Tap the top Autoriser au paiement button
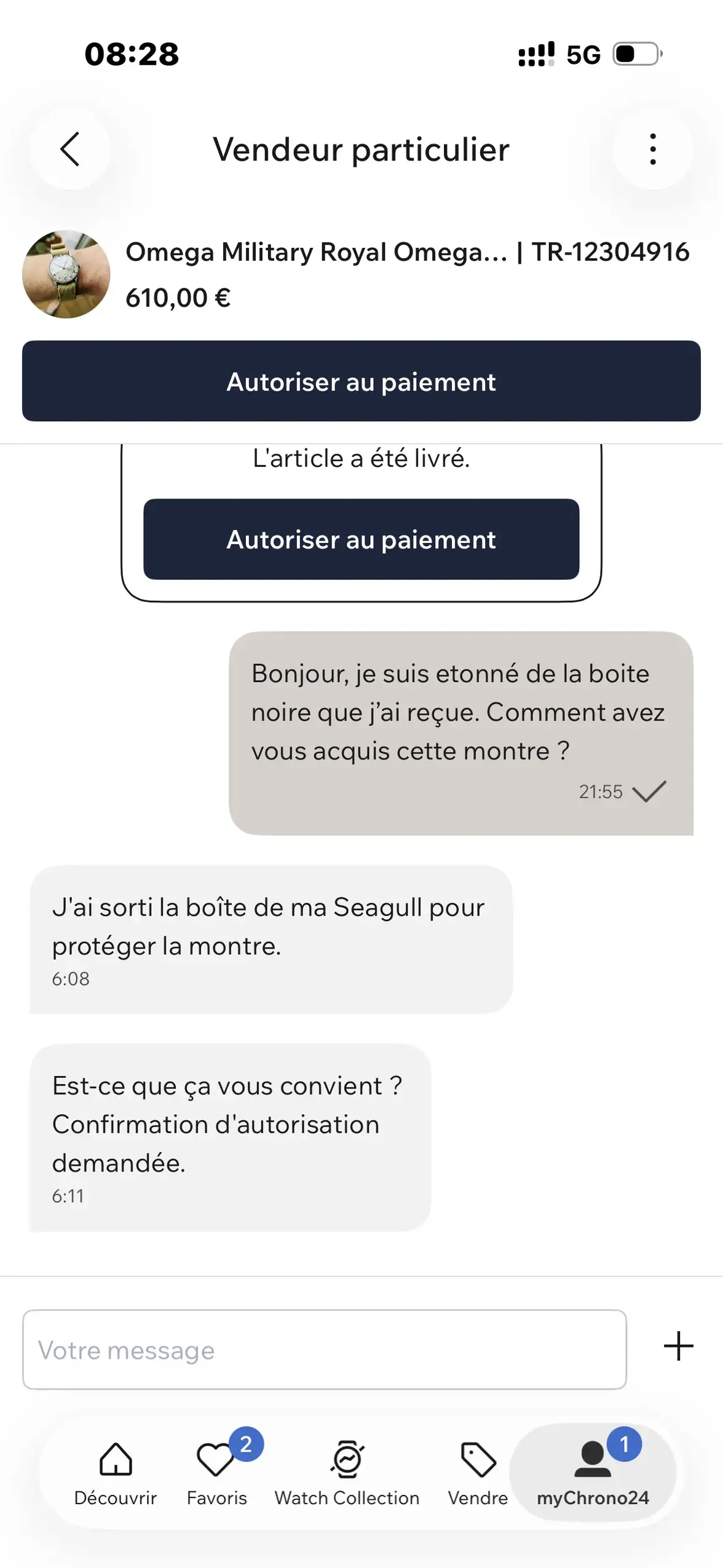Image resolution: width=723 pixels, height=1568 pixels. (361, 381)
